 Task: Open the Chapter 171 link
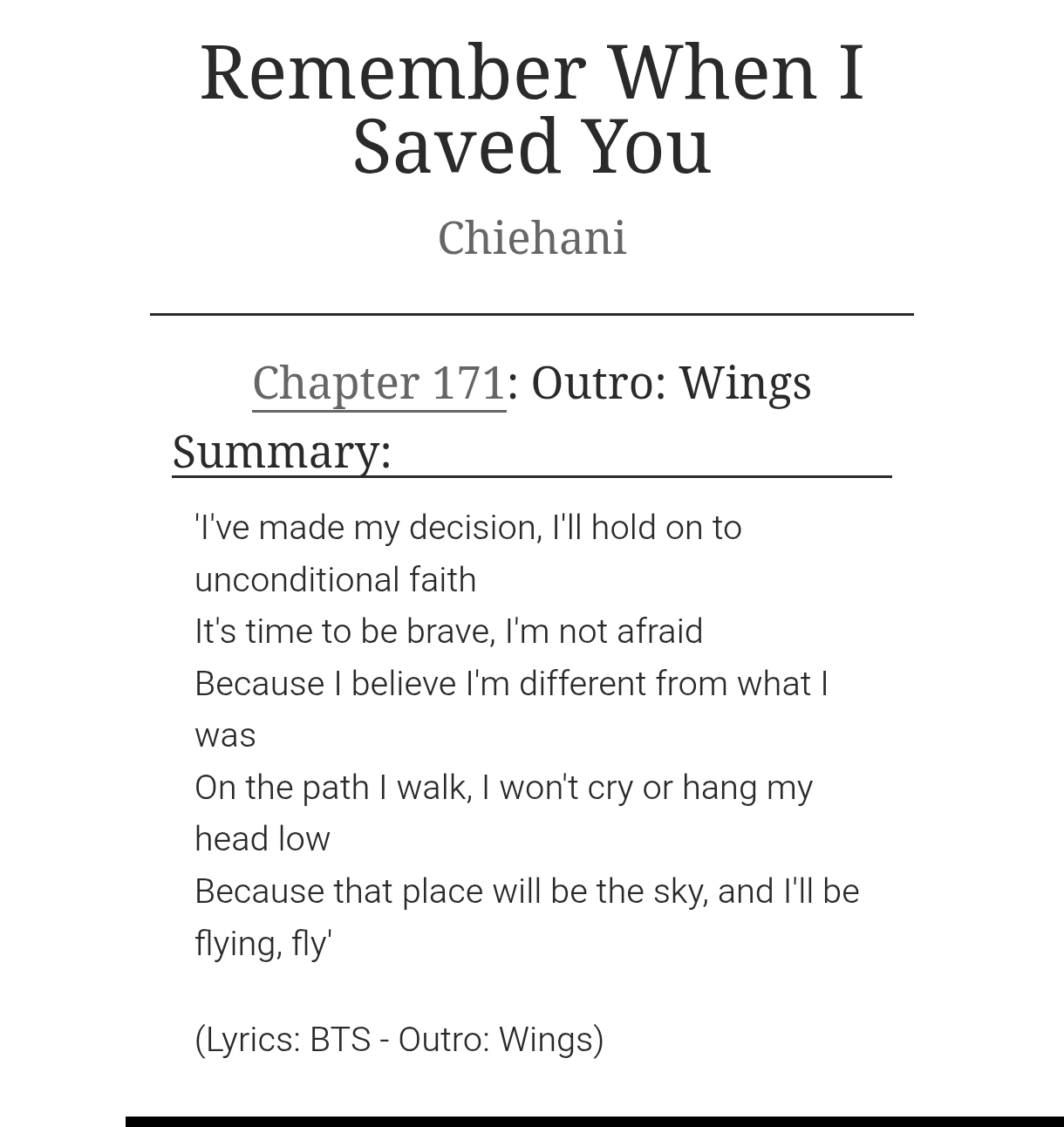pyautogui.click(x=379, y=383)
